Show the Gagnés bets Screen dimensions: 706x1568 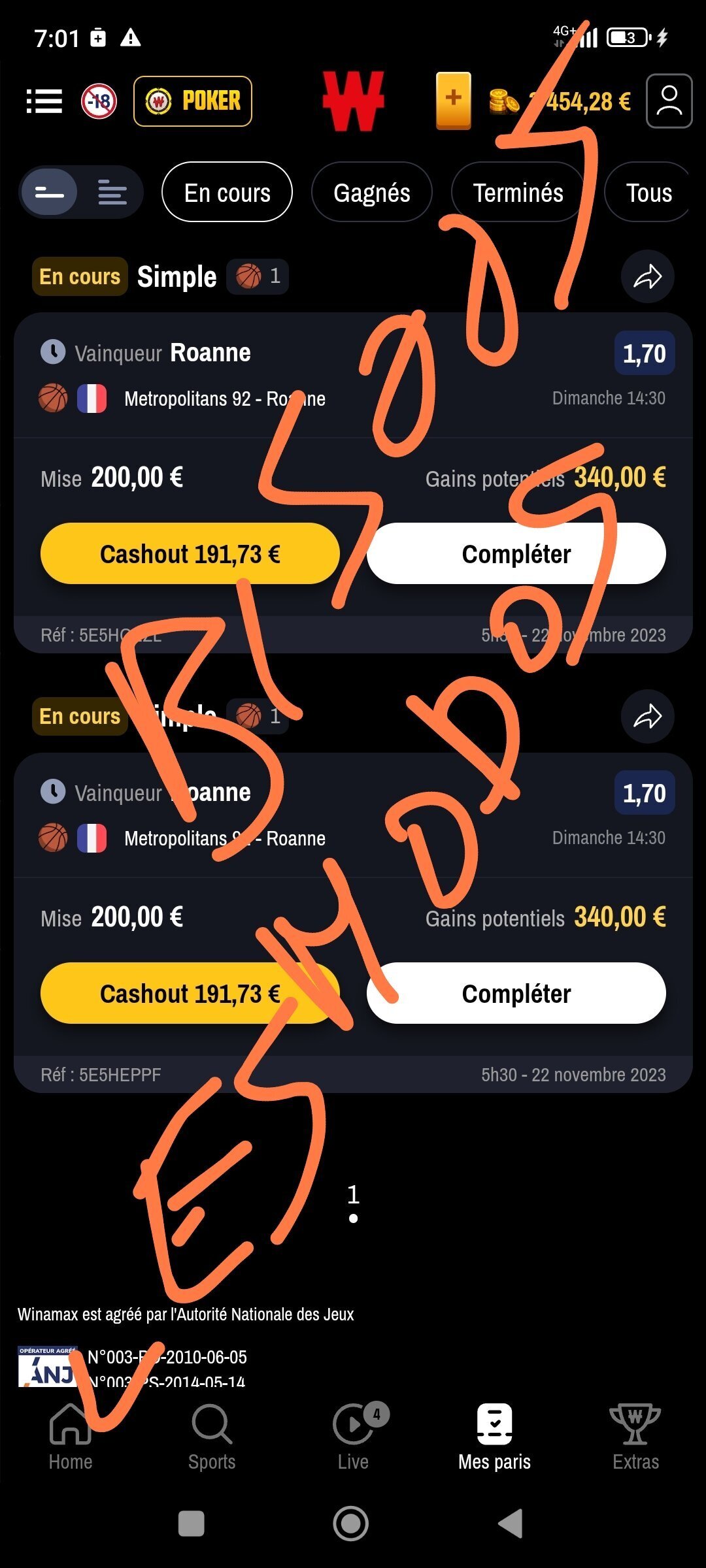(371, 192)
